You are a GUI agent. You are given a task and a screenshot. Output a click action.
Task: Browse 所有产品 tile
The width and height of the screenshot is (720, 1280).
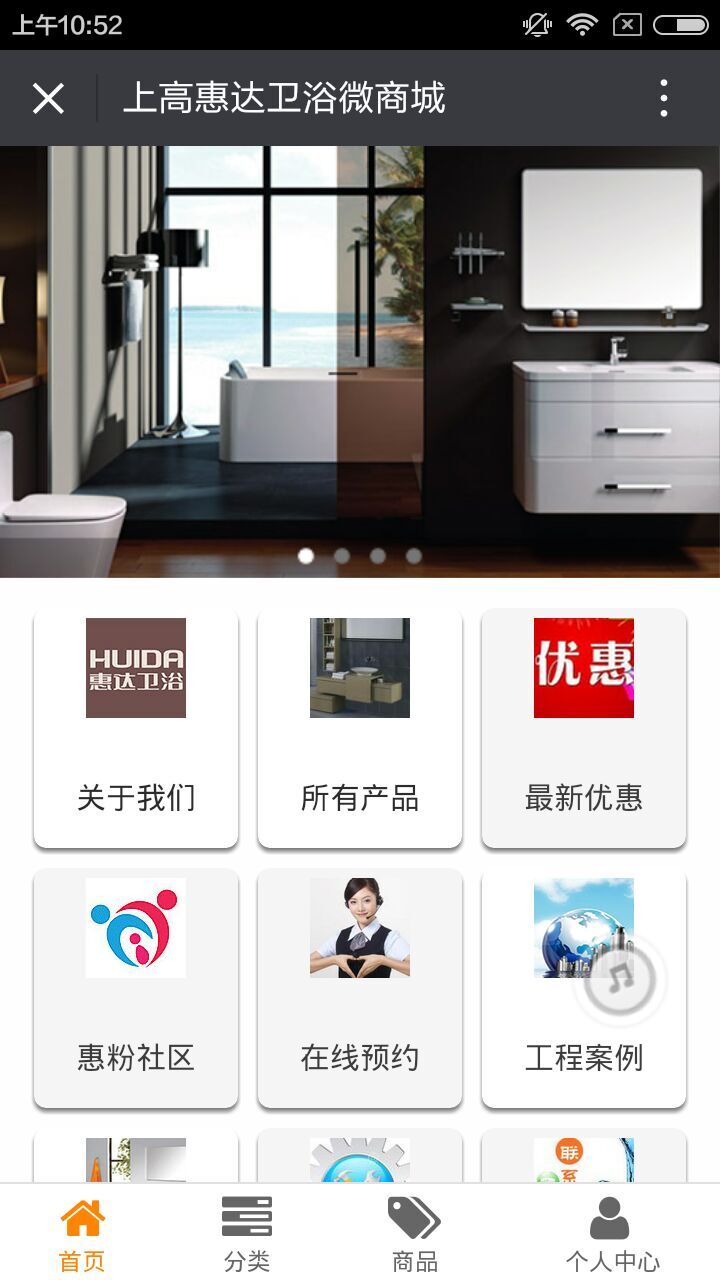360,728
